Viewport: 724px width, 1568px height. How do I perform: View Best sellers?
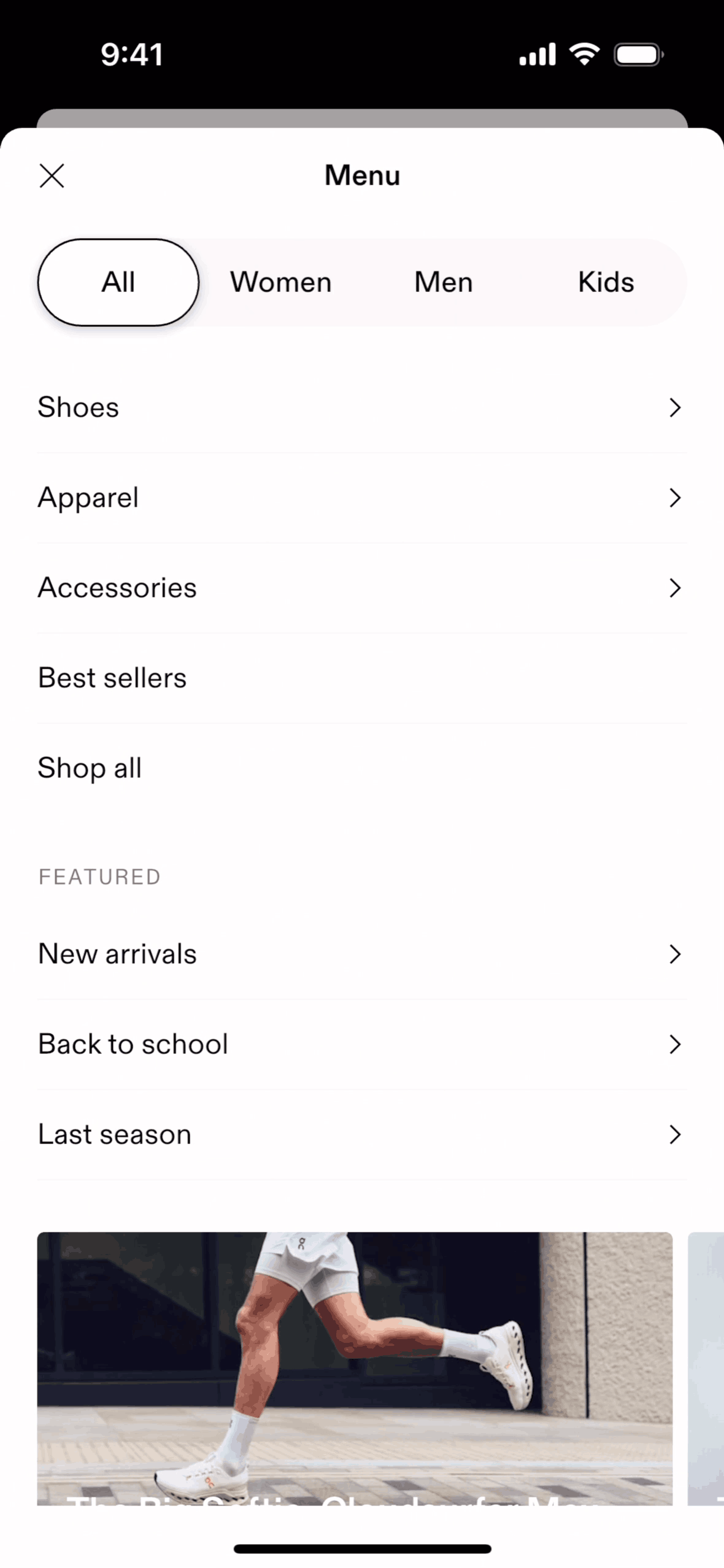(x=361, y=678)
